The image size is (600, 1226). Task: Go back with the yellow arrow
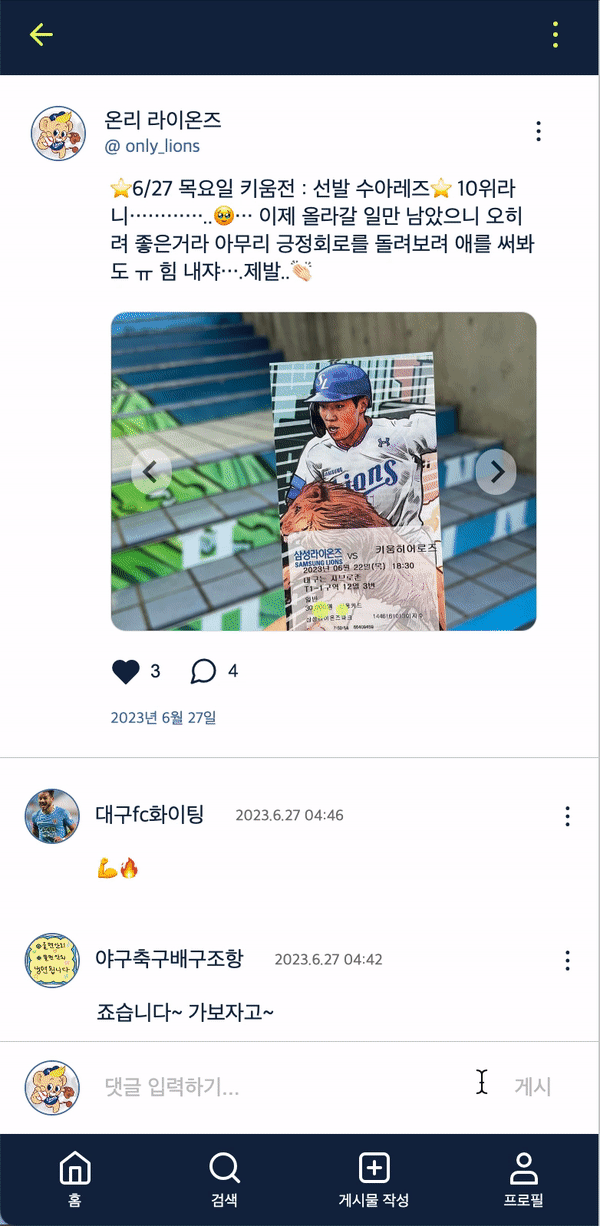41,35
